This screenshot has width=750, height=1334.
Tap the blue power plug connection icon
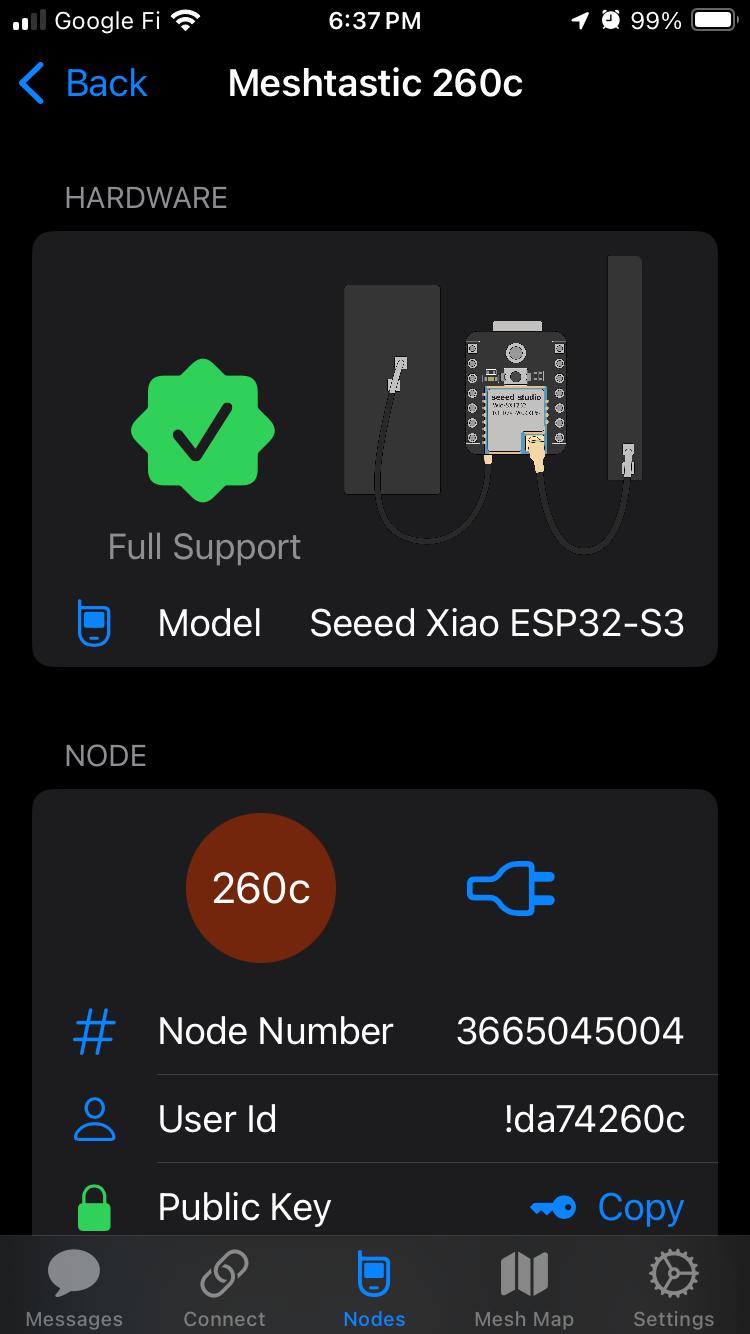click(510, 888)
